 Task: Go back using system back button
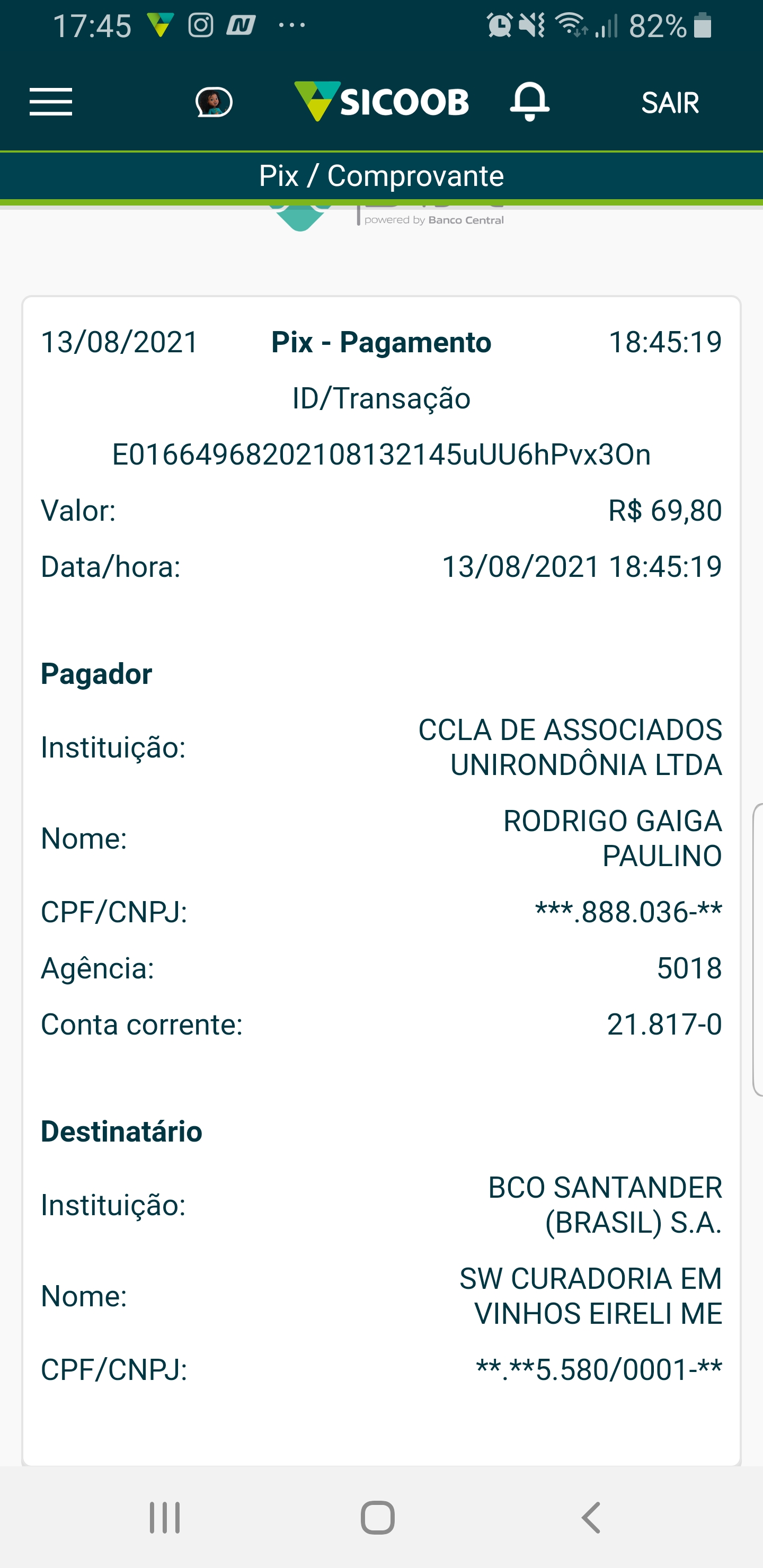591,1518
